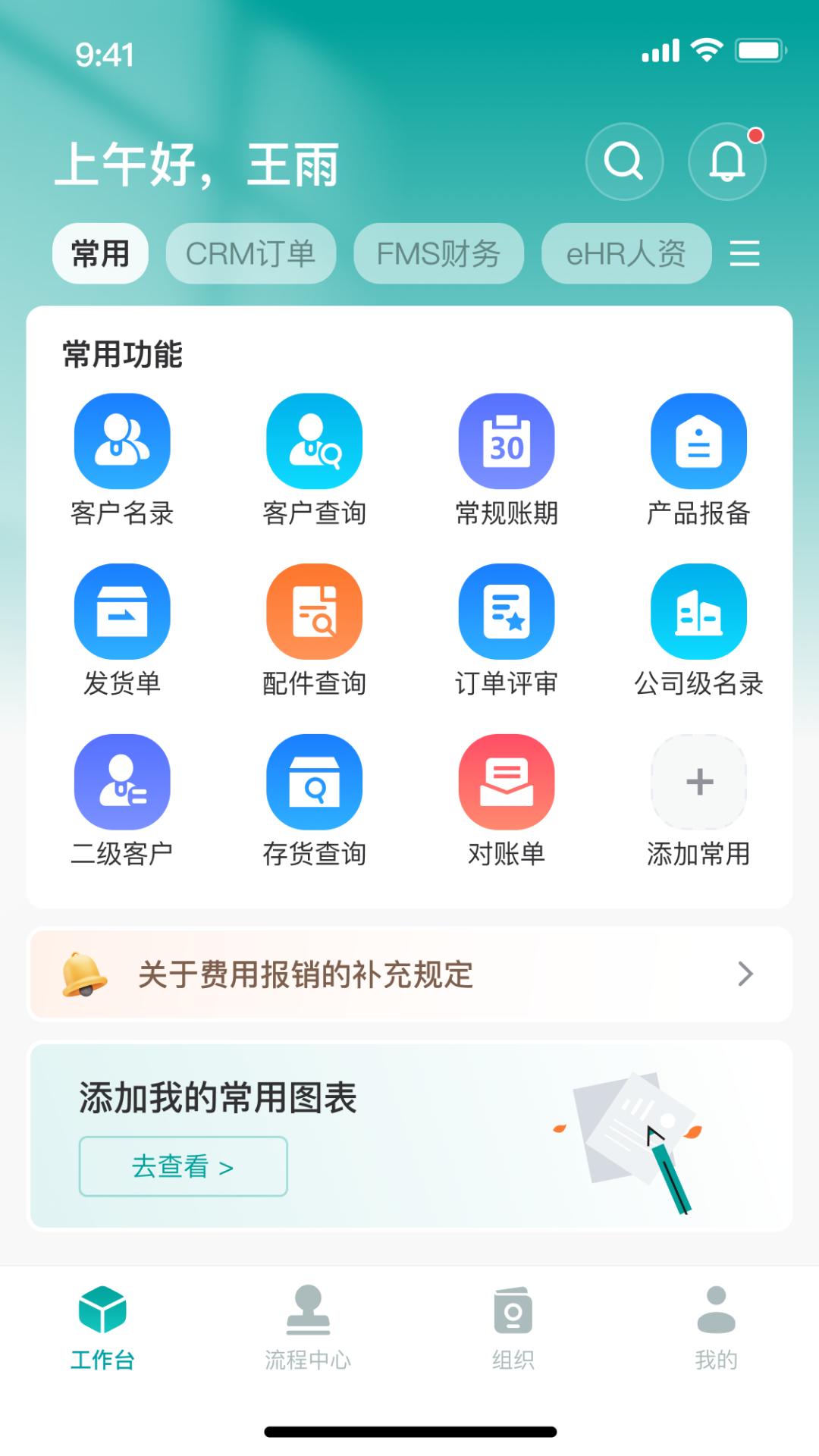Open the search icon
Image resolution: width=819 pixels, height=1456 pixels.
pyautogui.click(x=624, y=162)
